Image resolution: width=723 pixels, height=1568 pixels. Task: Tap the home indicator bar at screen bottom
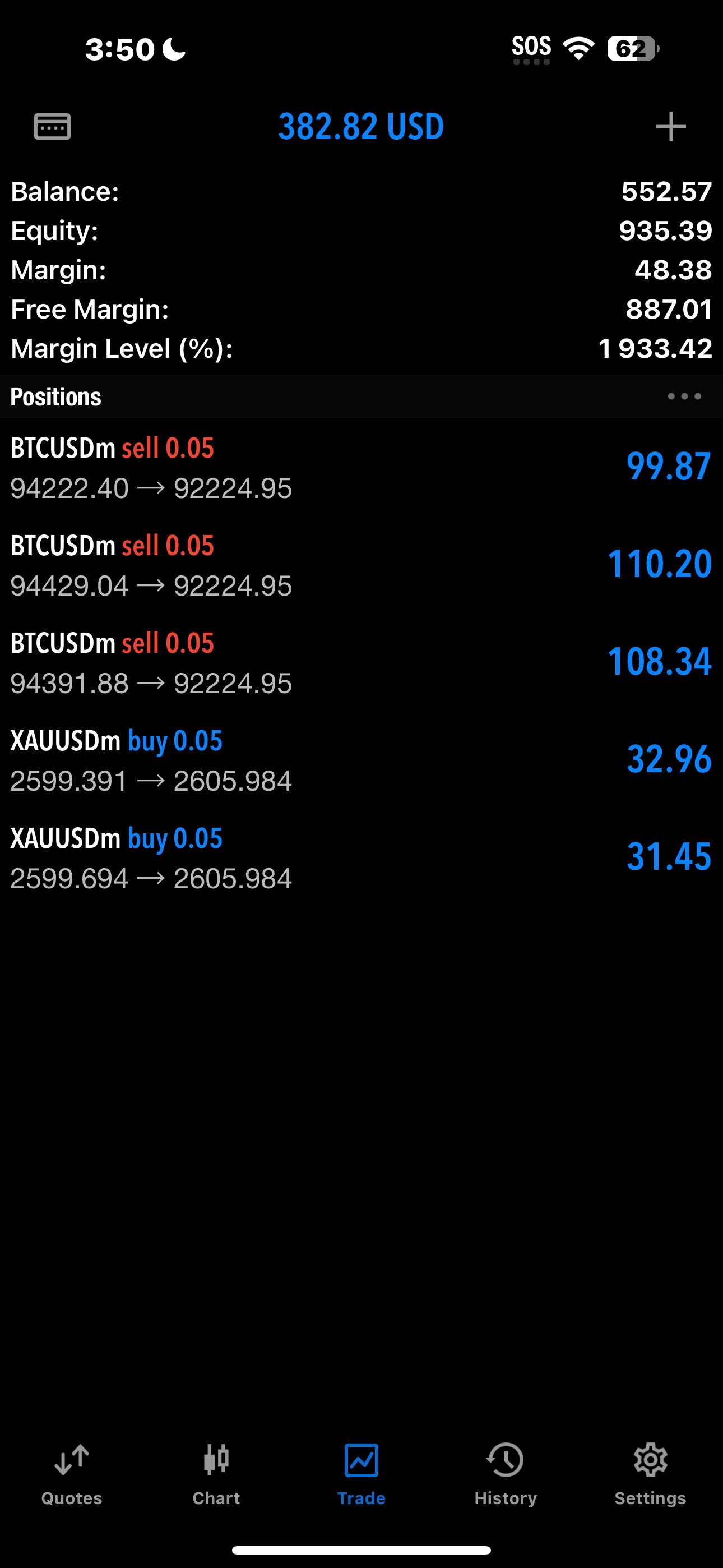[361, 1549]
